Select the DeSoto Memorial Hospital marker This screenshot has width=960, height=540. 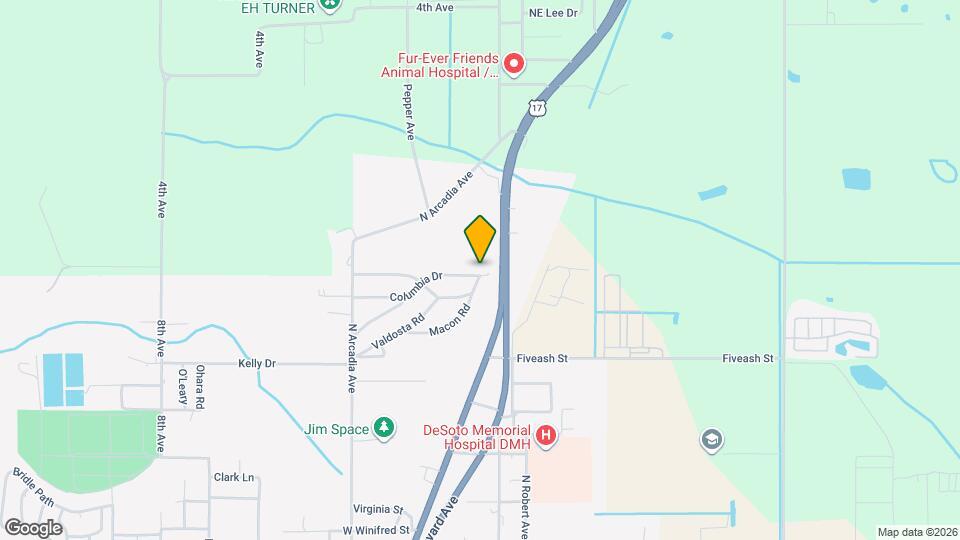(546, 435)
